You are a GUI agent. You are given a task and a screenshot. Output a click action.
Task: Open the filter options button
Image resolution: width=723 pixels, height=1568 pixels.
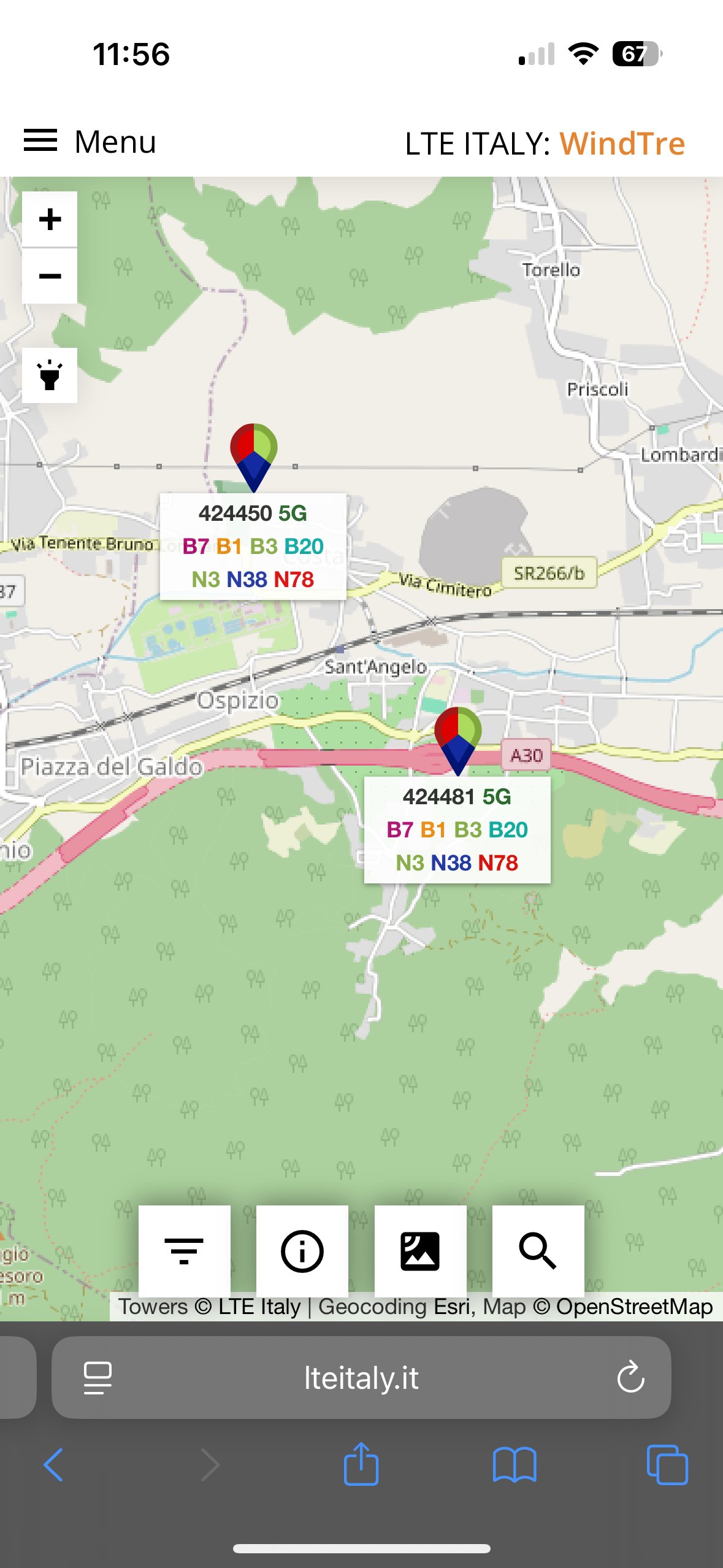click(x=184, y=1250)
